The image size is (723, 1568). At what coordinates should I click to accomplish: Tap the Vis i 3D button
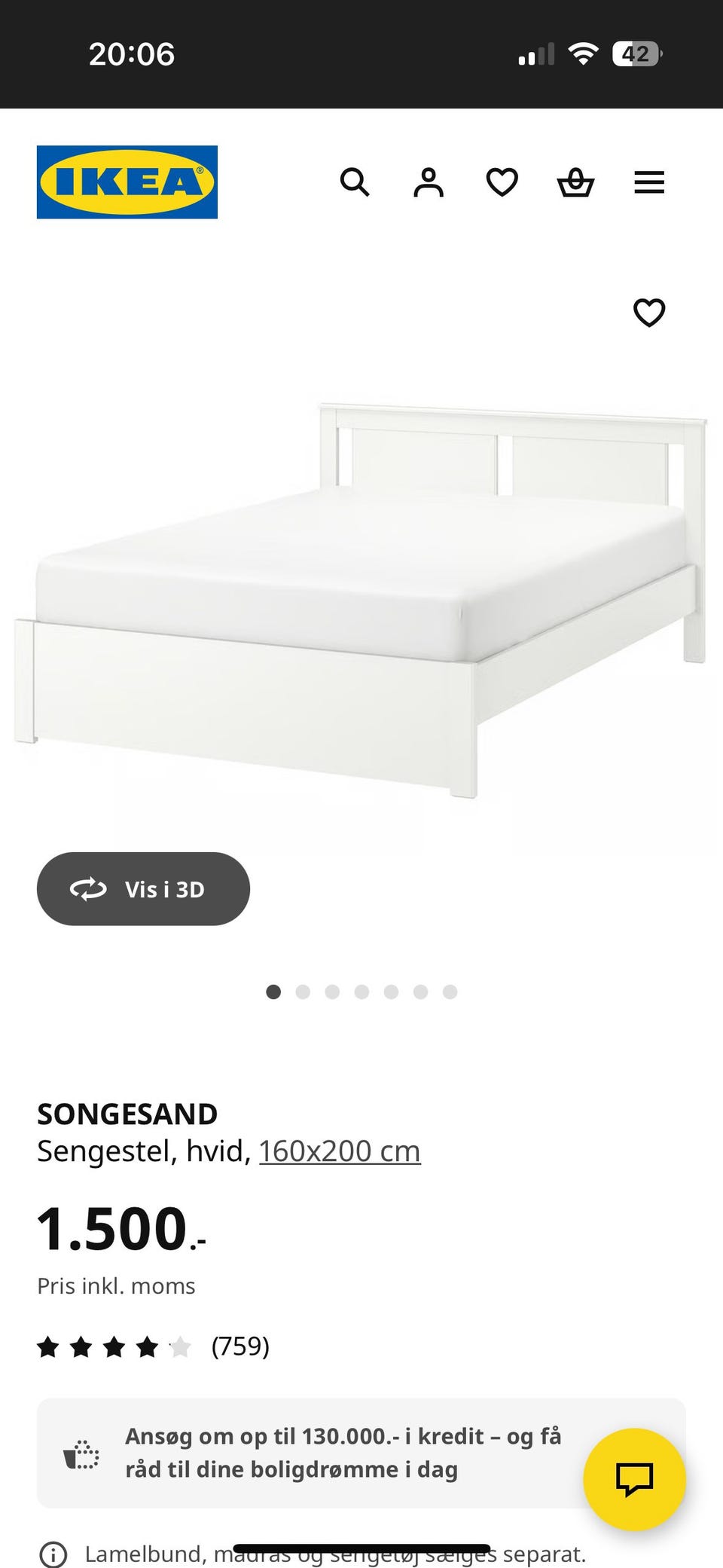pyautogui.click(x=143, y=889)
